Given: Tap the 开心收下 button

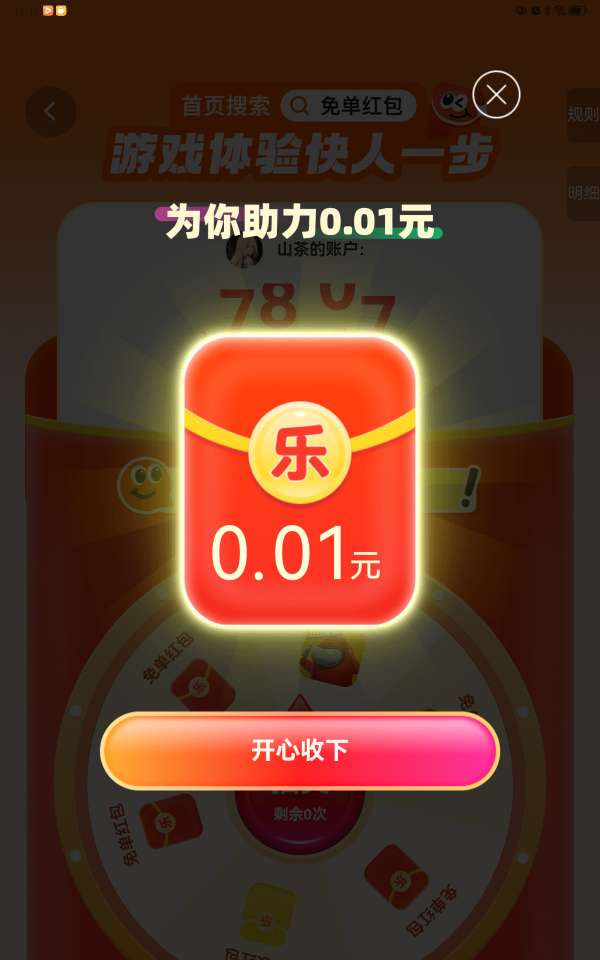Looking at the screenshot, I should click(300, 751).
